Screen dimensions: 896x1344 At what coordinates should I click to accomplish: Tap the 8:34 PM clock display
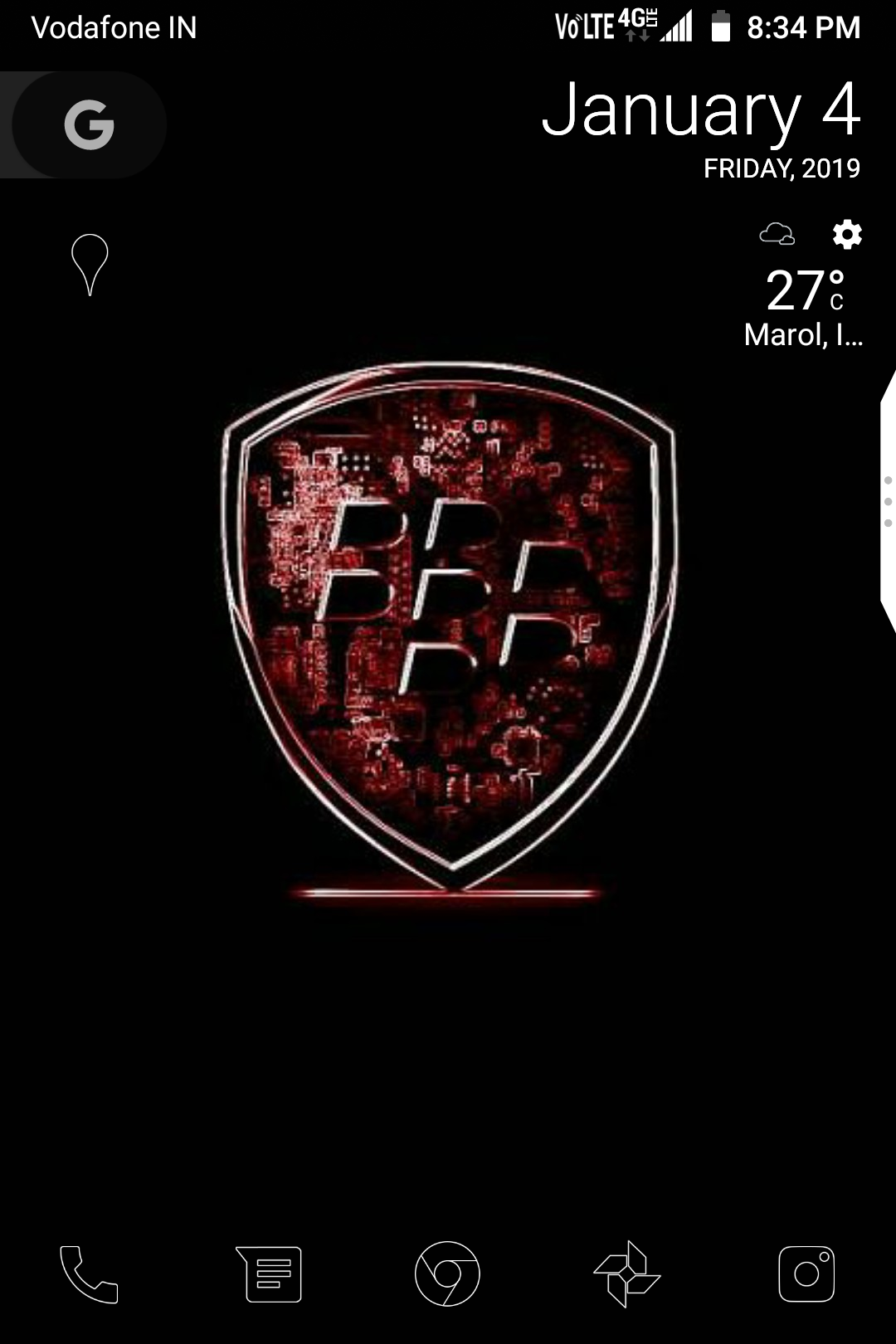pos(802,27)
